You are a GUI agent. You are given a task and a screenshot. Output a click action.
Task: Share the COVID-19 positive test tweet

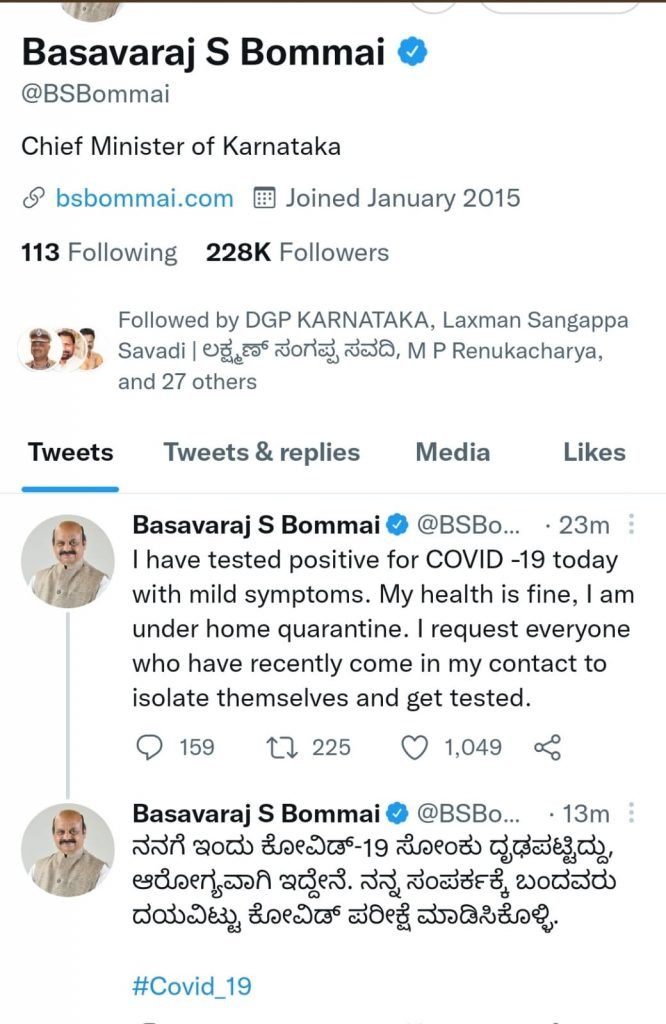click(x=547, y=747)
